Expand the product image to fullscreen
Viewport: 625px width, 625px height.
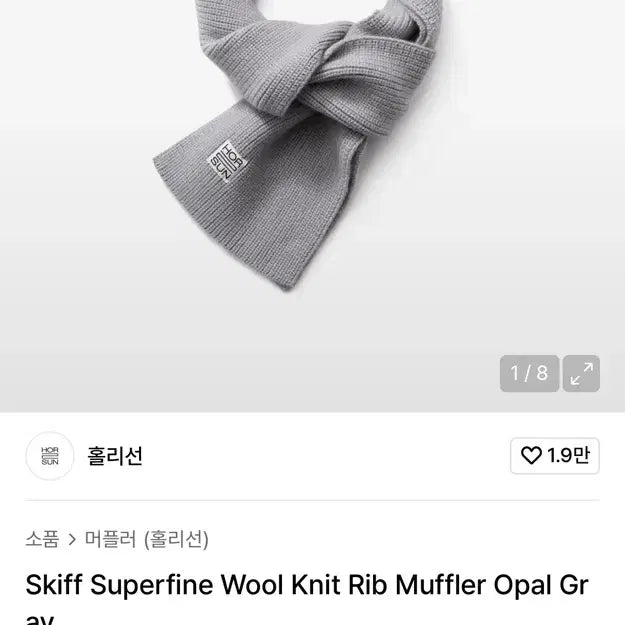[581, 373]
